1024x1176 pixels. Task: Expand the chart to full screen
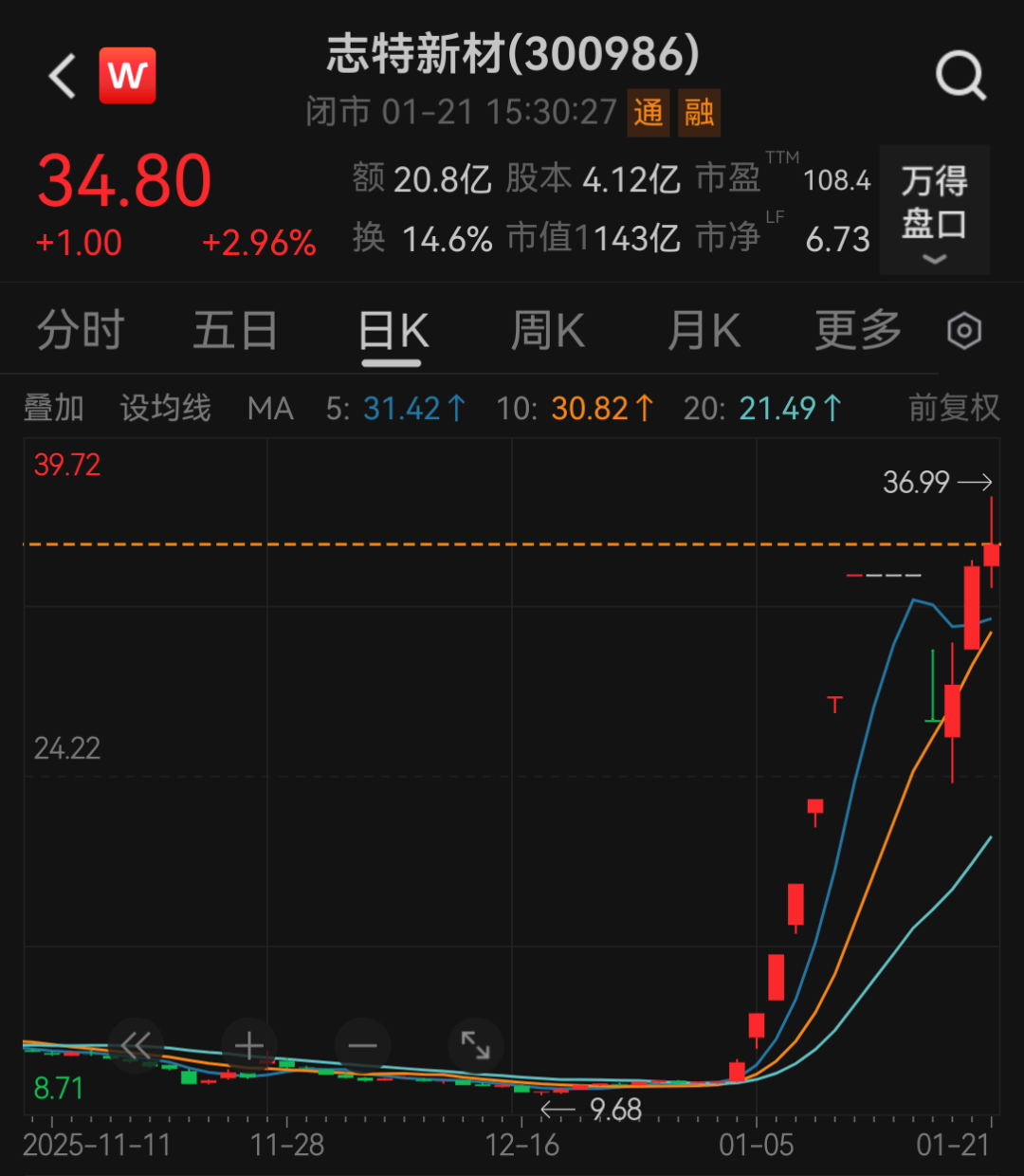(475, 1046)
